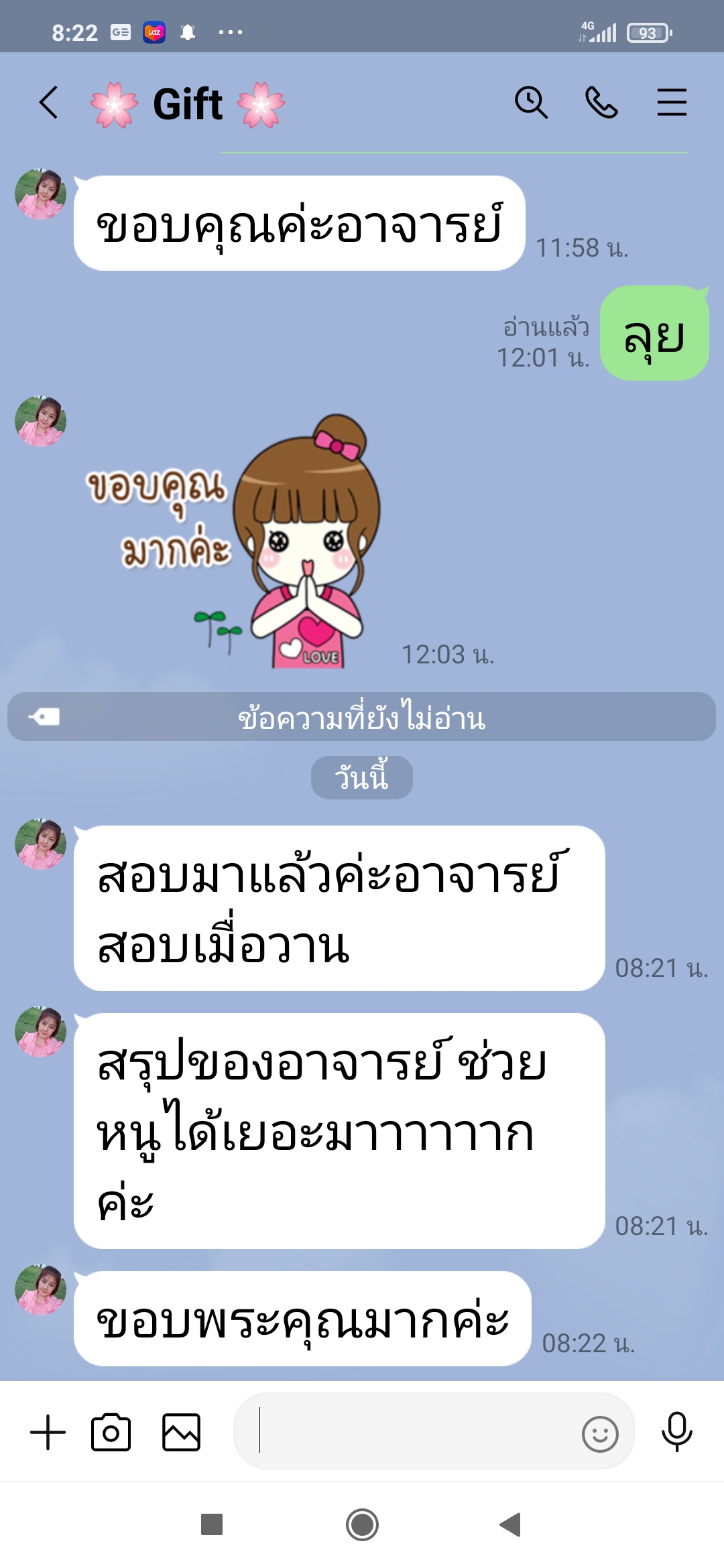Screen dimensions: 724x1568
Task: Tap the system home button
Action: point(362,1525)
